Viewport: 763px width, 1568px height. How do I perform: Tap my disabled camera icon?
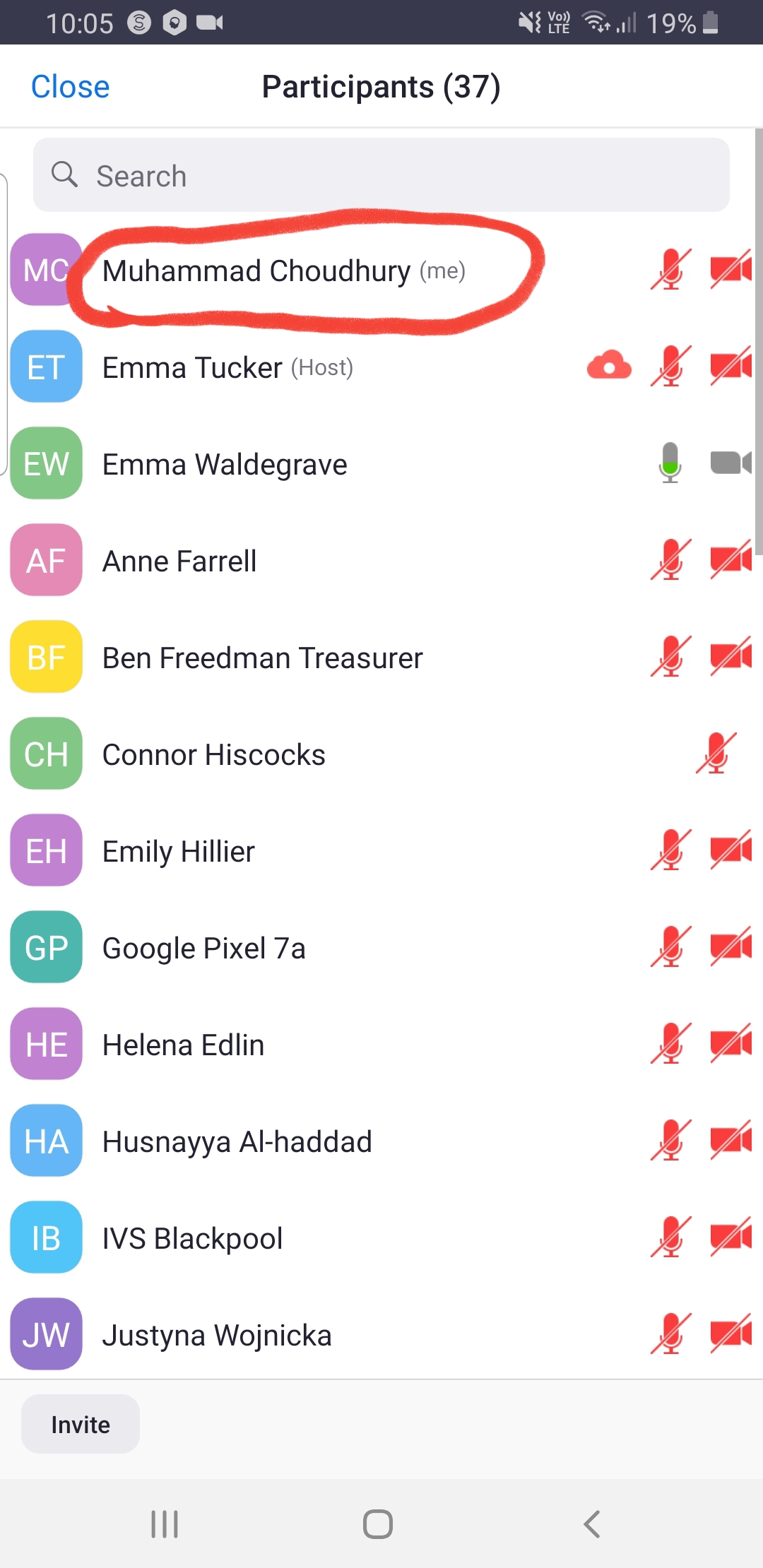click(x=730, y=270)
